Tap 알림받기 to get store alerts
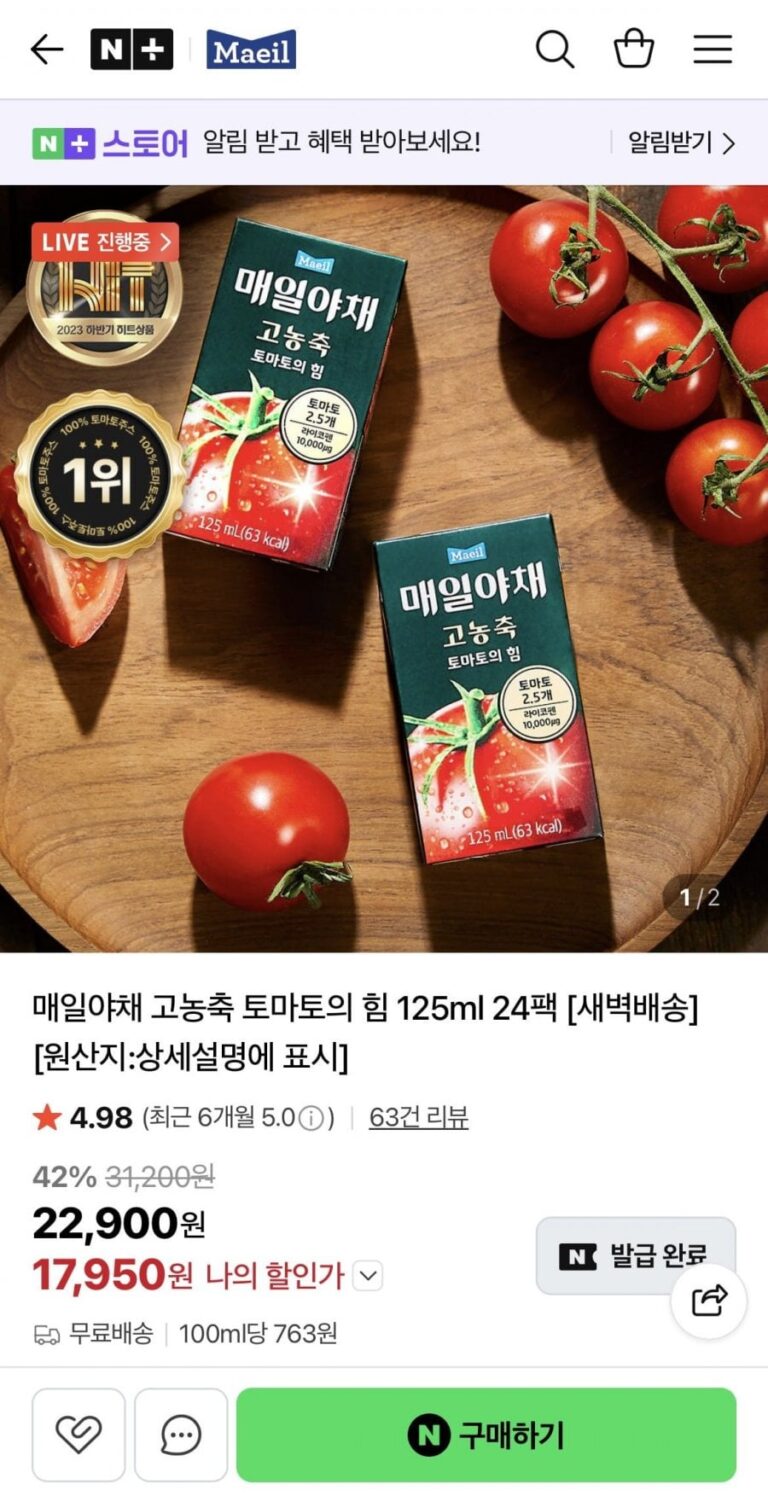Image resolution: width=768 pixels, height=1502 pixels. point(681,143)
